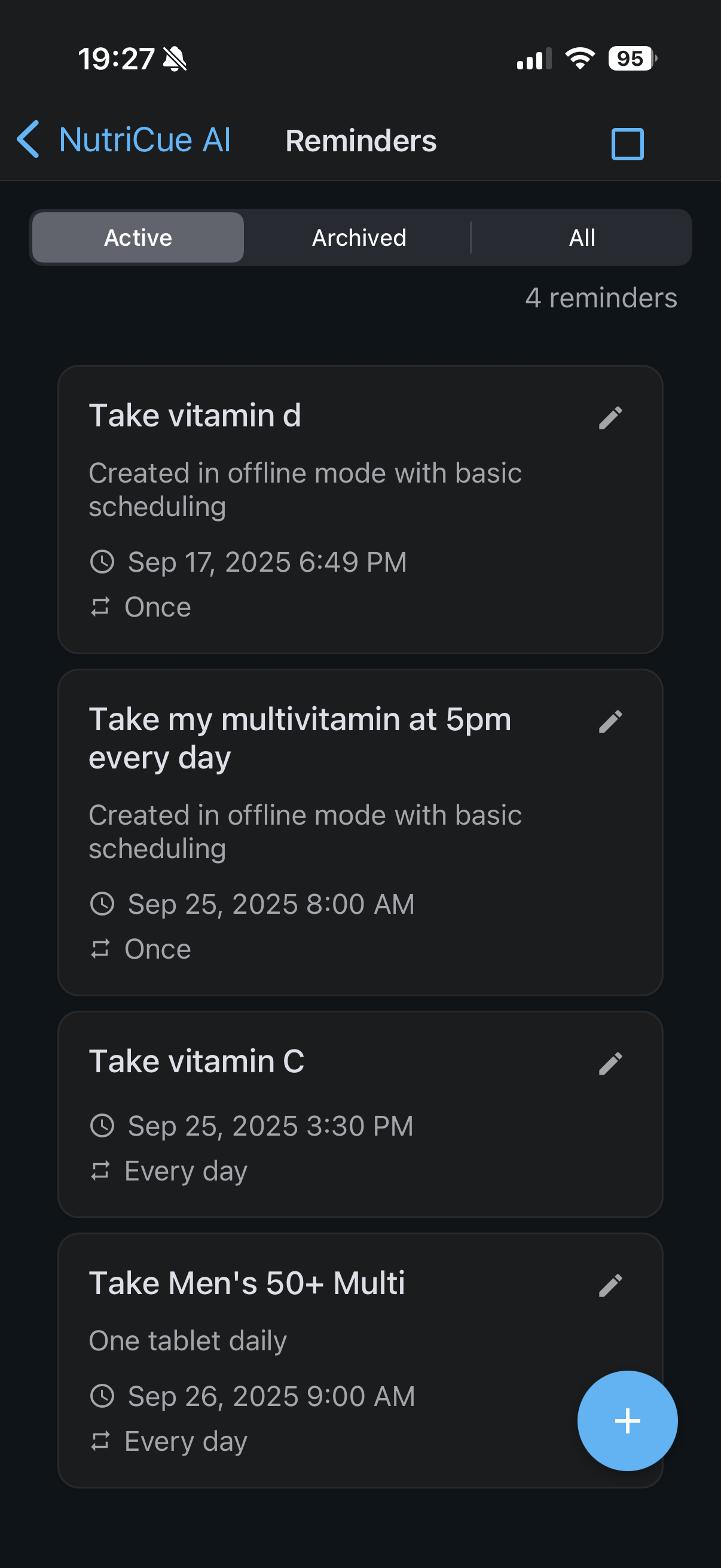Edit the multivitamin at 5pm reminder
Viewport: 721px width, 1568px height.
(610, 721)
